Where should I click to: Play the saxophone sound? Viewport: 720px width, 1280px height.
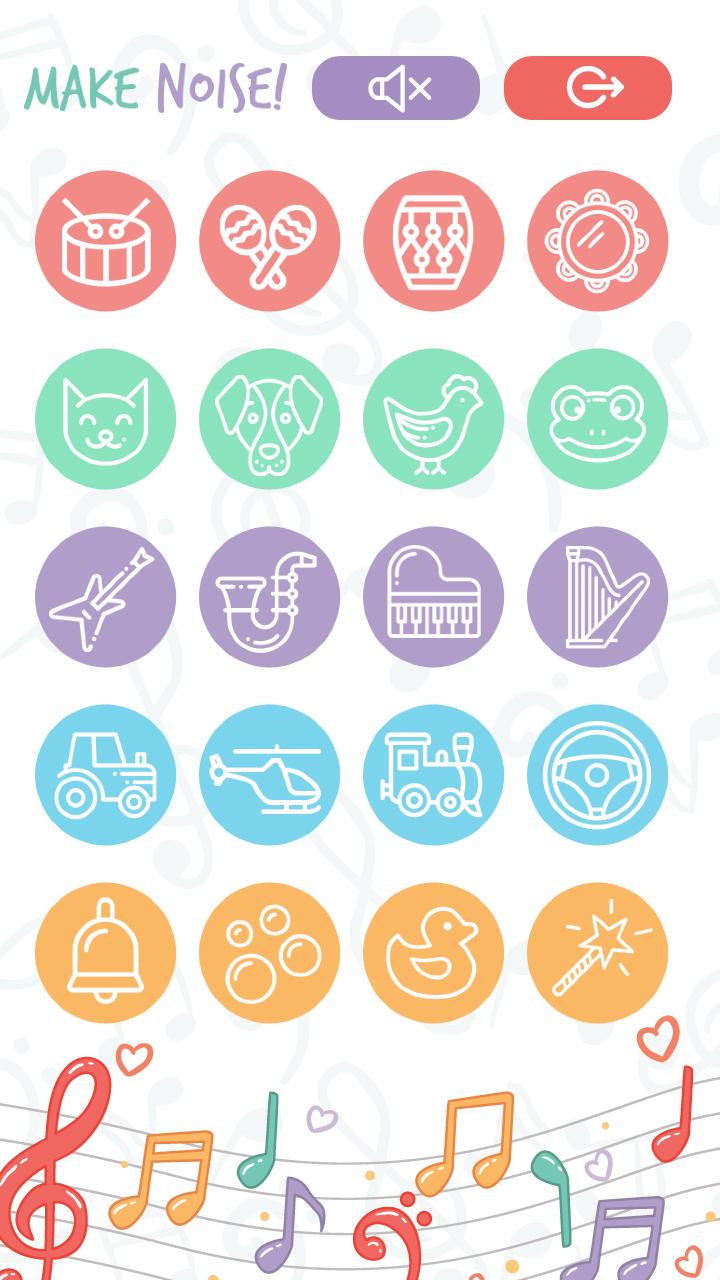coord(269,597)
